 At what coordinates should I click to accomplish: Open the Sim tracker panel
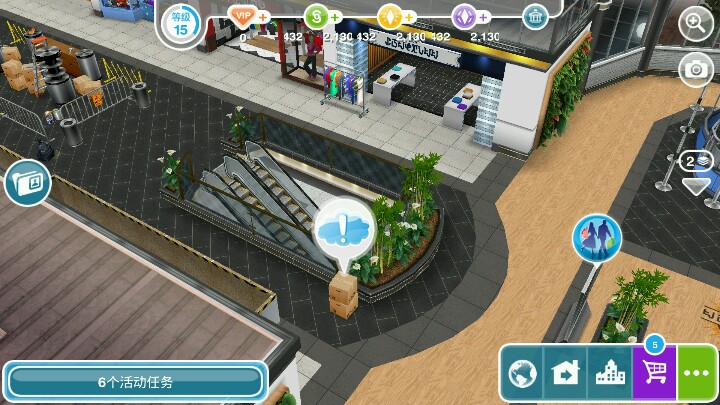pyautogui.click(x=28, y=183)
